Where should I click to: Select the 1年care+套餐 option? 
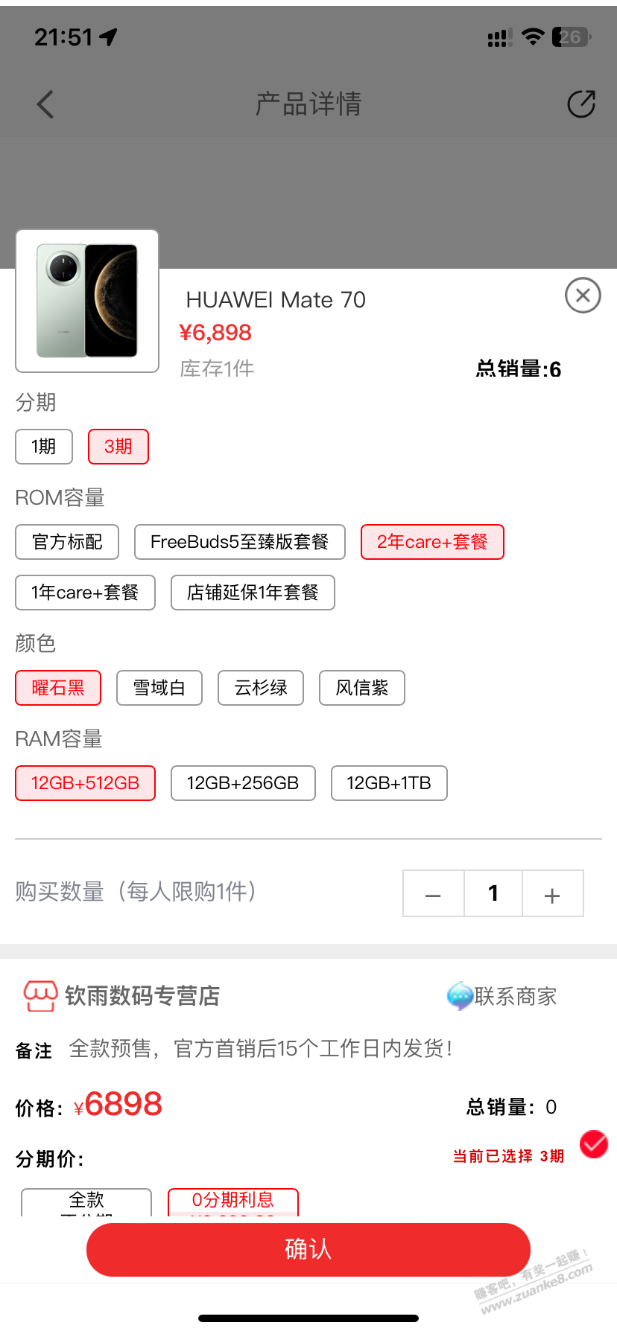tap(85, 592)
